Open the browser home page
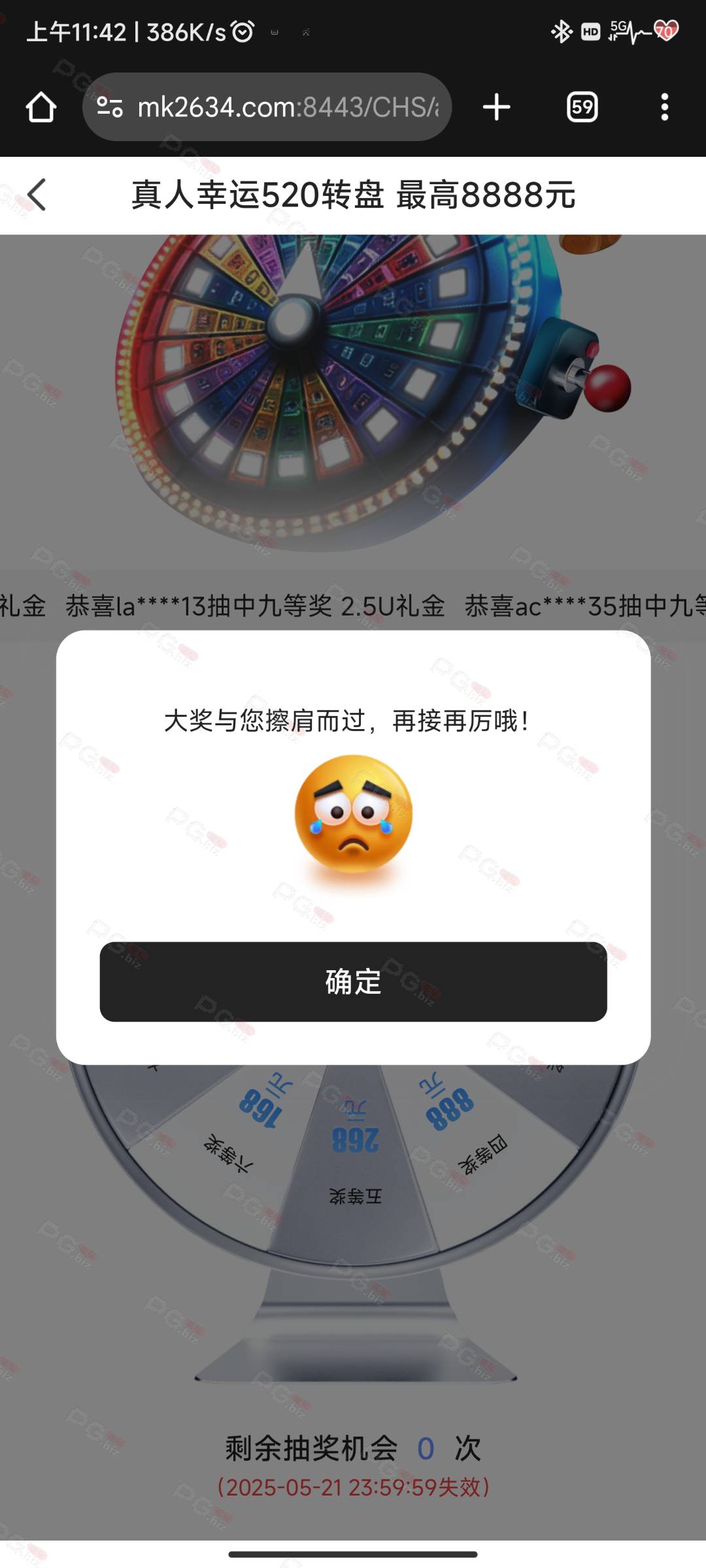This screenshot has width=706, height=1568. click(x=41, y=107)
